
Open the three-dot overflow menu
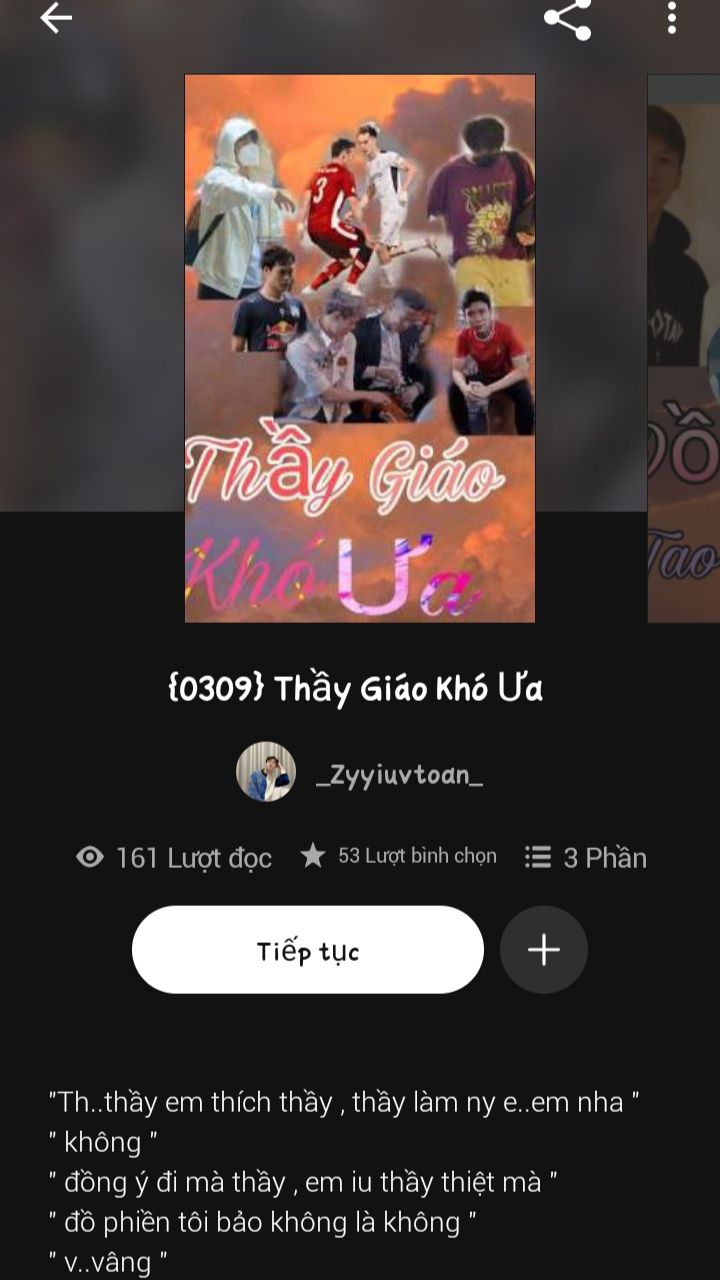pos(672,18)
